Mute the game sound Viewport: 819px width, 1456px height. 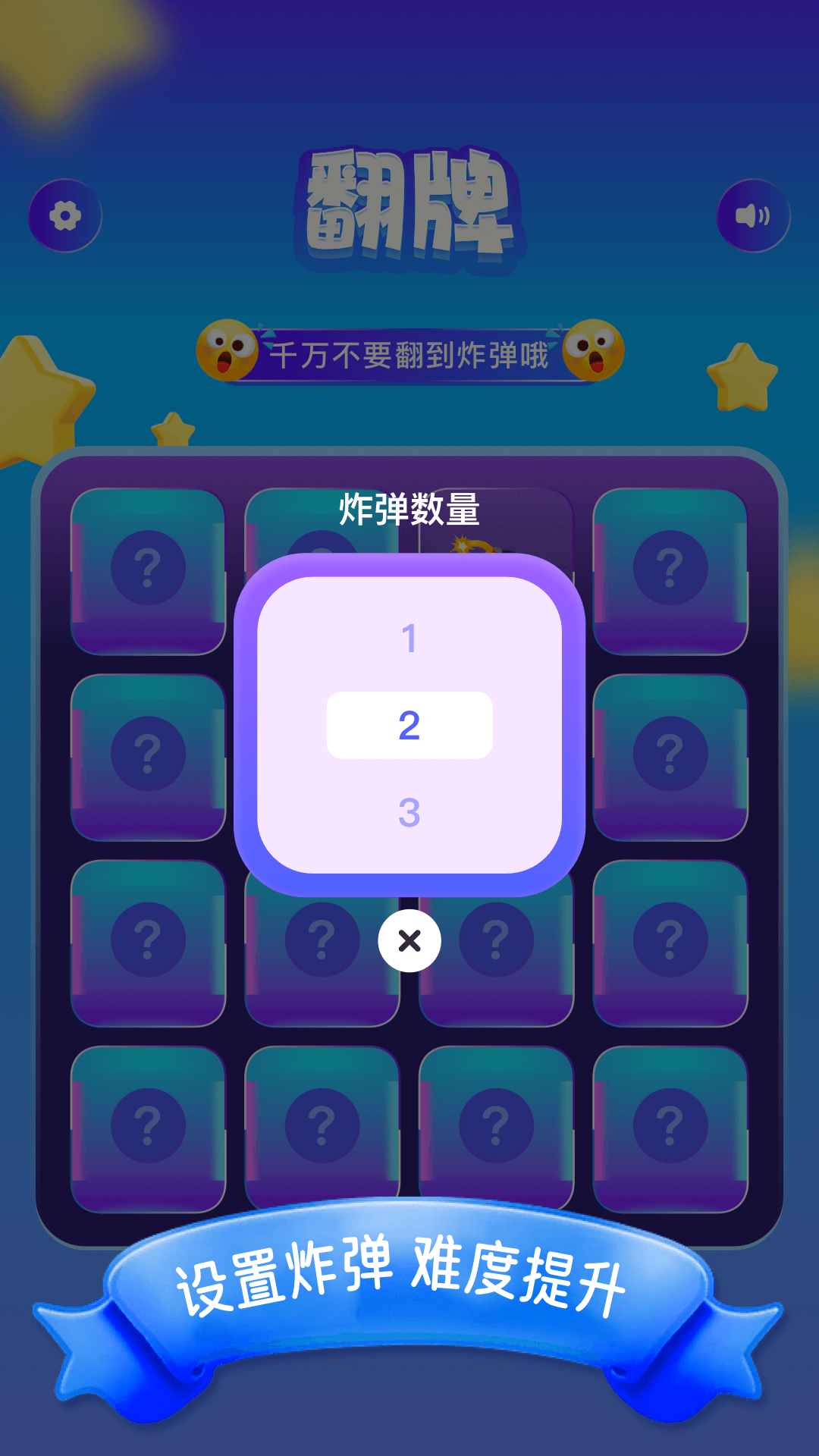pos(753,216)
